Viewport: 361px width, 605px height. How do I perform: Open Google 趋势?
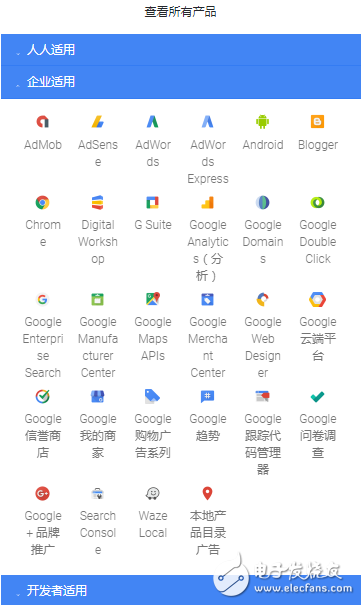tap(208, 416)
